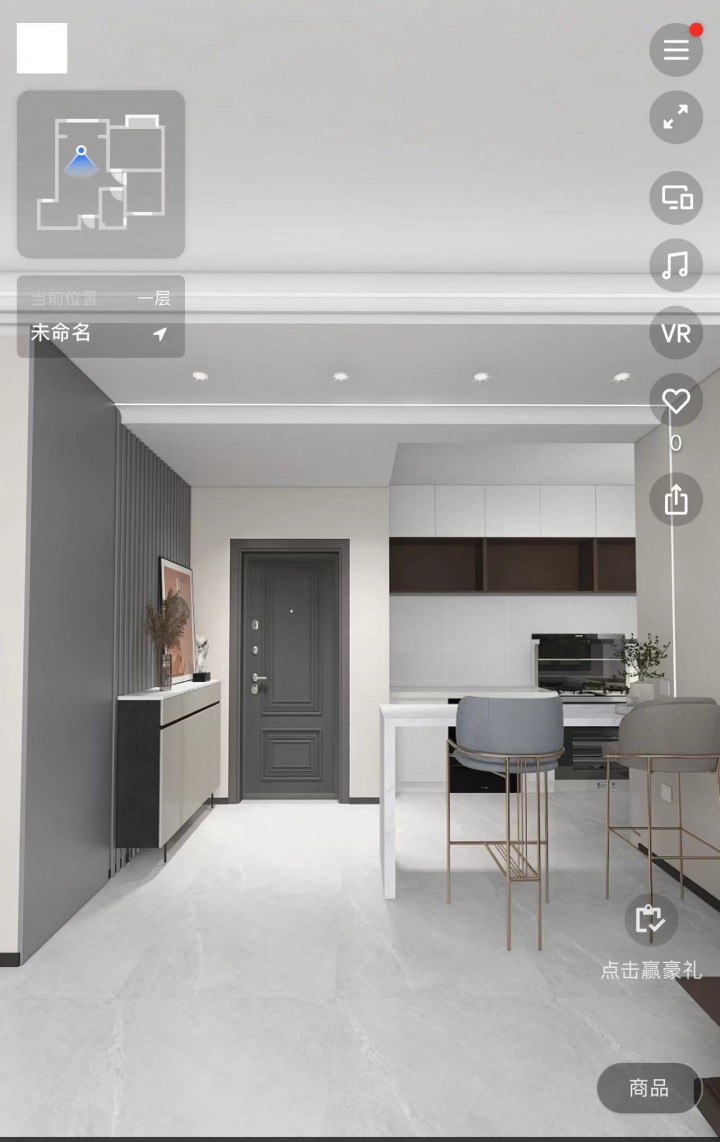Screen dimensions: 720x1142
Task: Switch to VR mode
Action: pos(676,333)
